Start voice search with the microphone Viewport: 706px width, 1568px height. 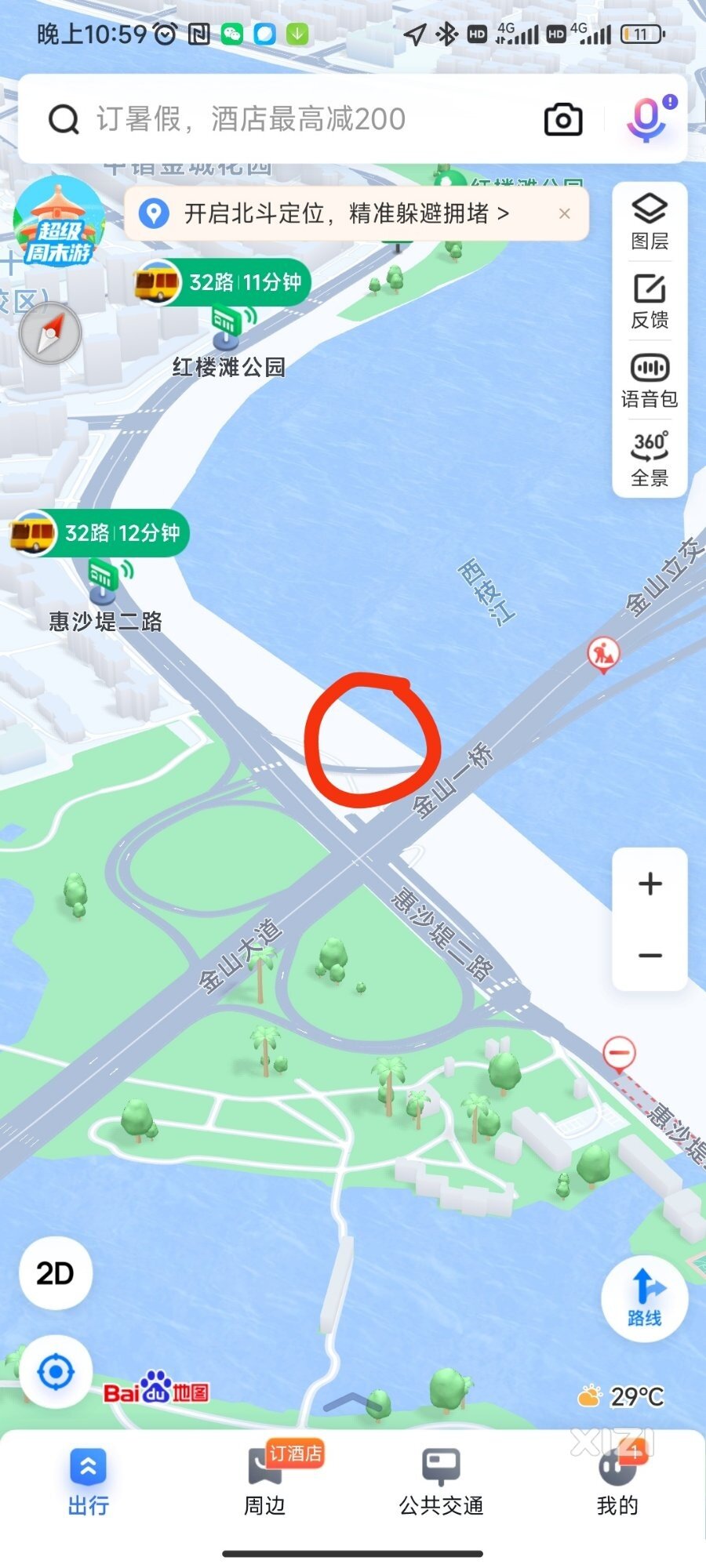(646, 119)
